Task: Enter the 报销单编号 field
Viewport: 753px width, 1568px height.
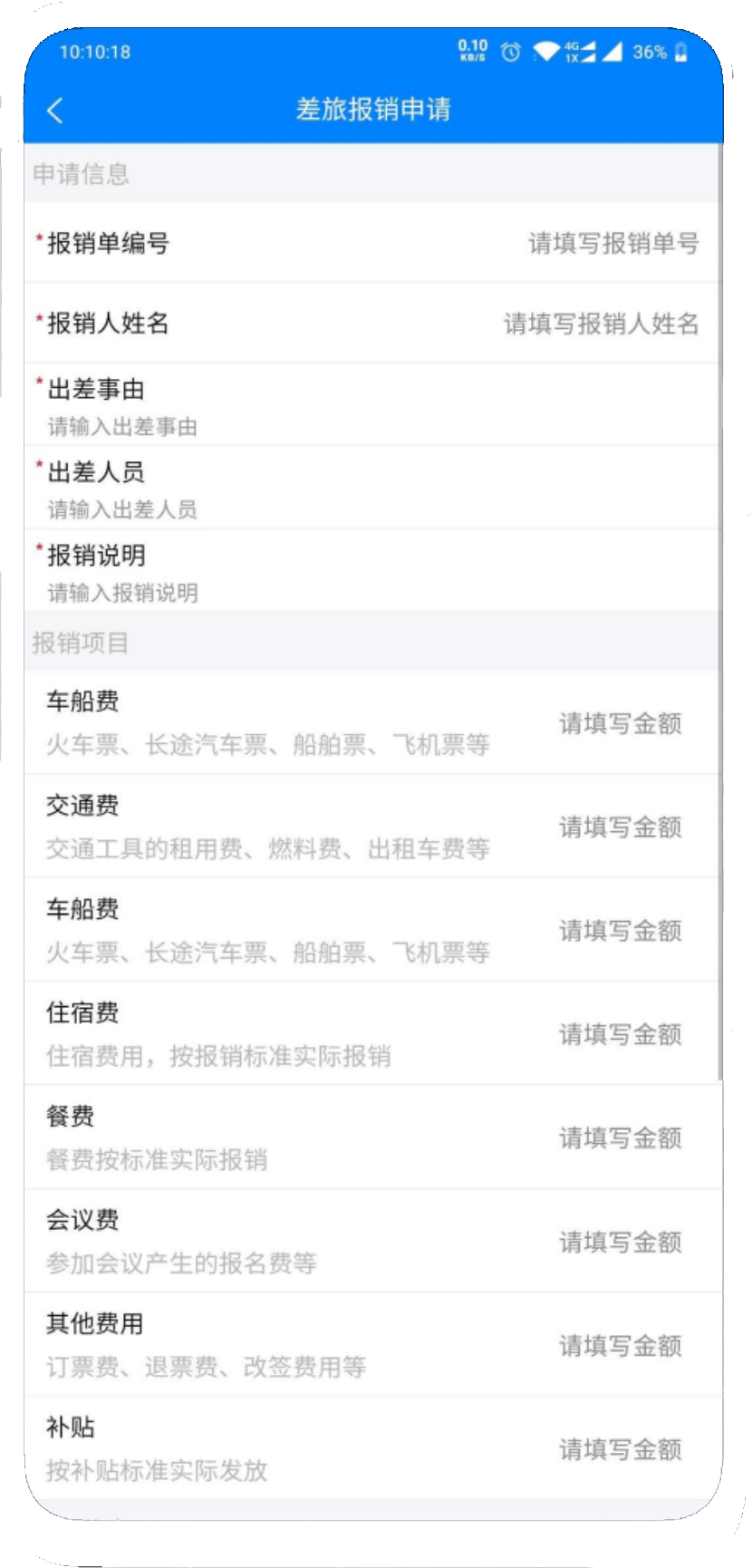Action: 613,243
